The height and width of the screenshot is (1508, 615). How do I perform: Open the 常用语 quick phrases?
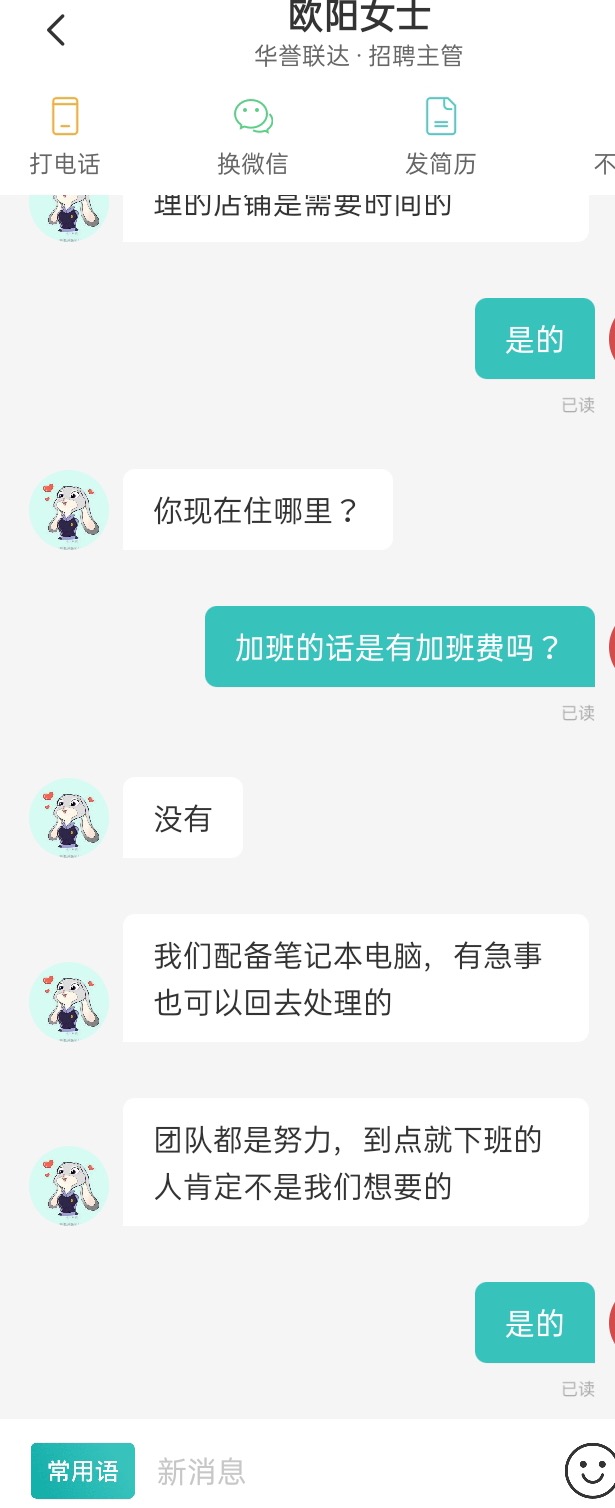coord(83,1470)
